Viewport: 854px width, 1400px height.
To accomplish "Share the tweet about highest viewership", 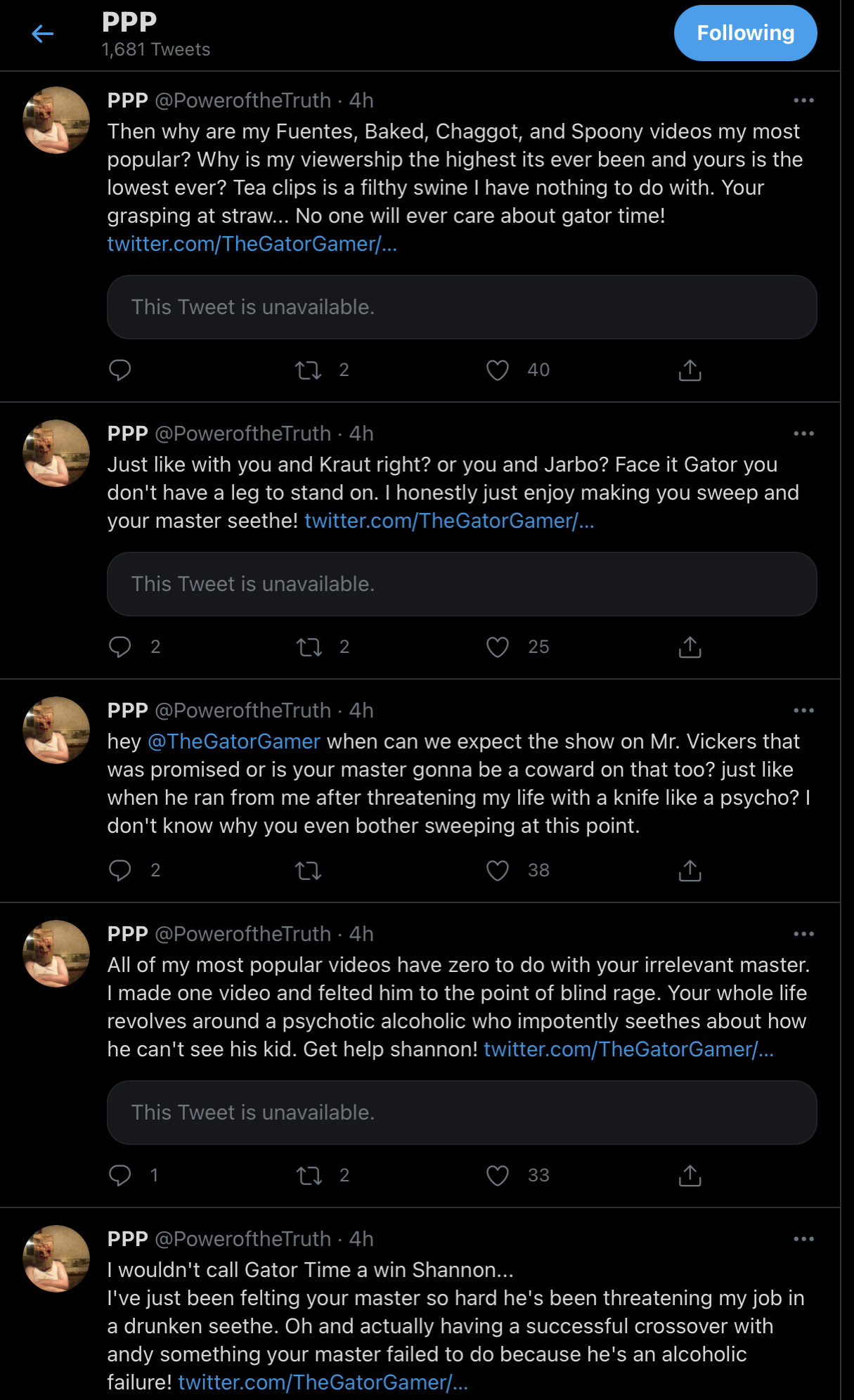I will click(x=690, y=370).
